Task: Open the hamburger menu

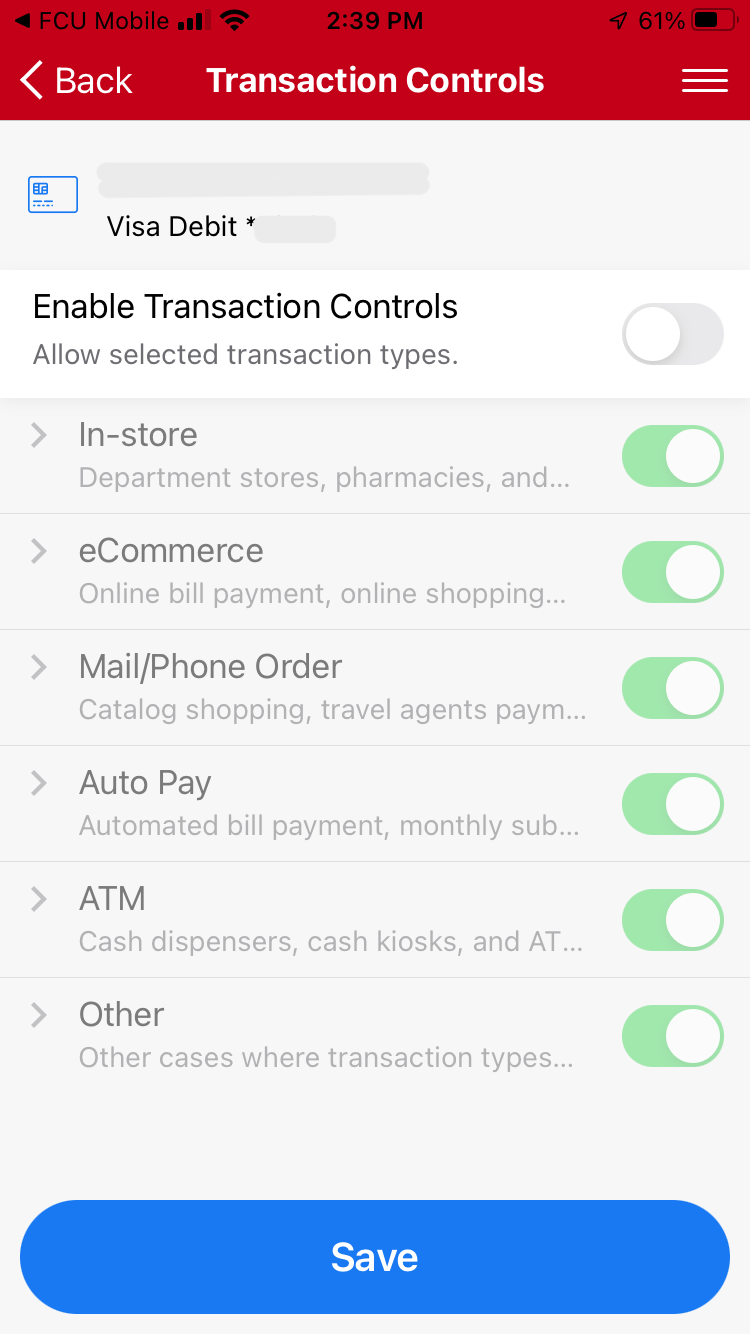Action: pyautogui.click(x=705, y=81)
